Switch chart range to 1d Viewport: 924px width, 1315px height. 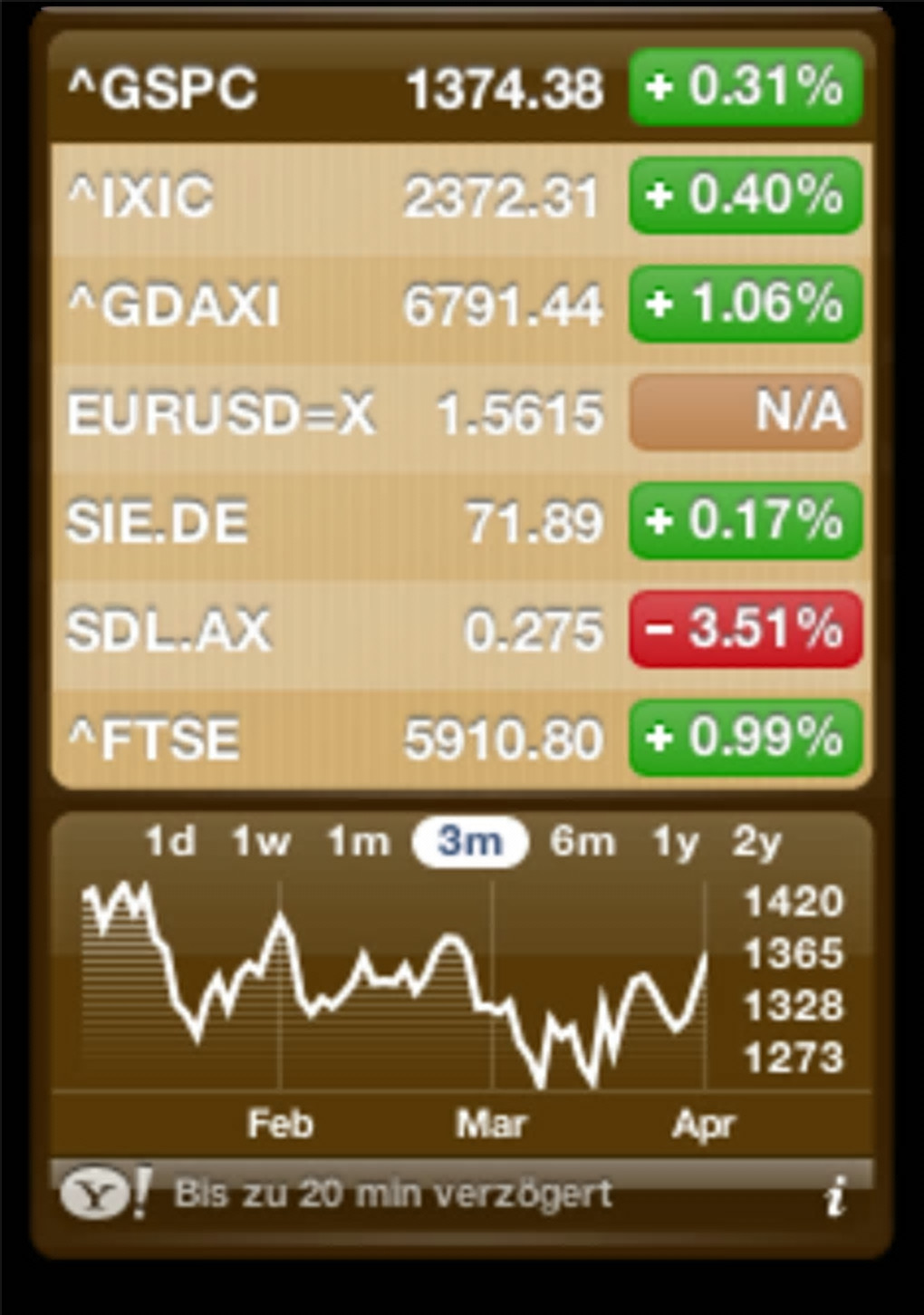[170, 842]
